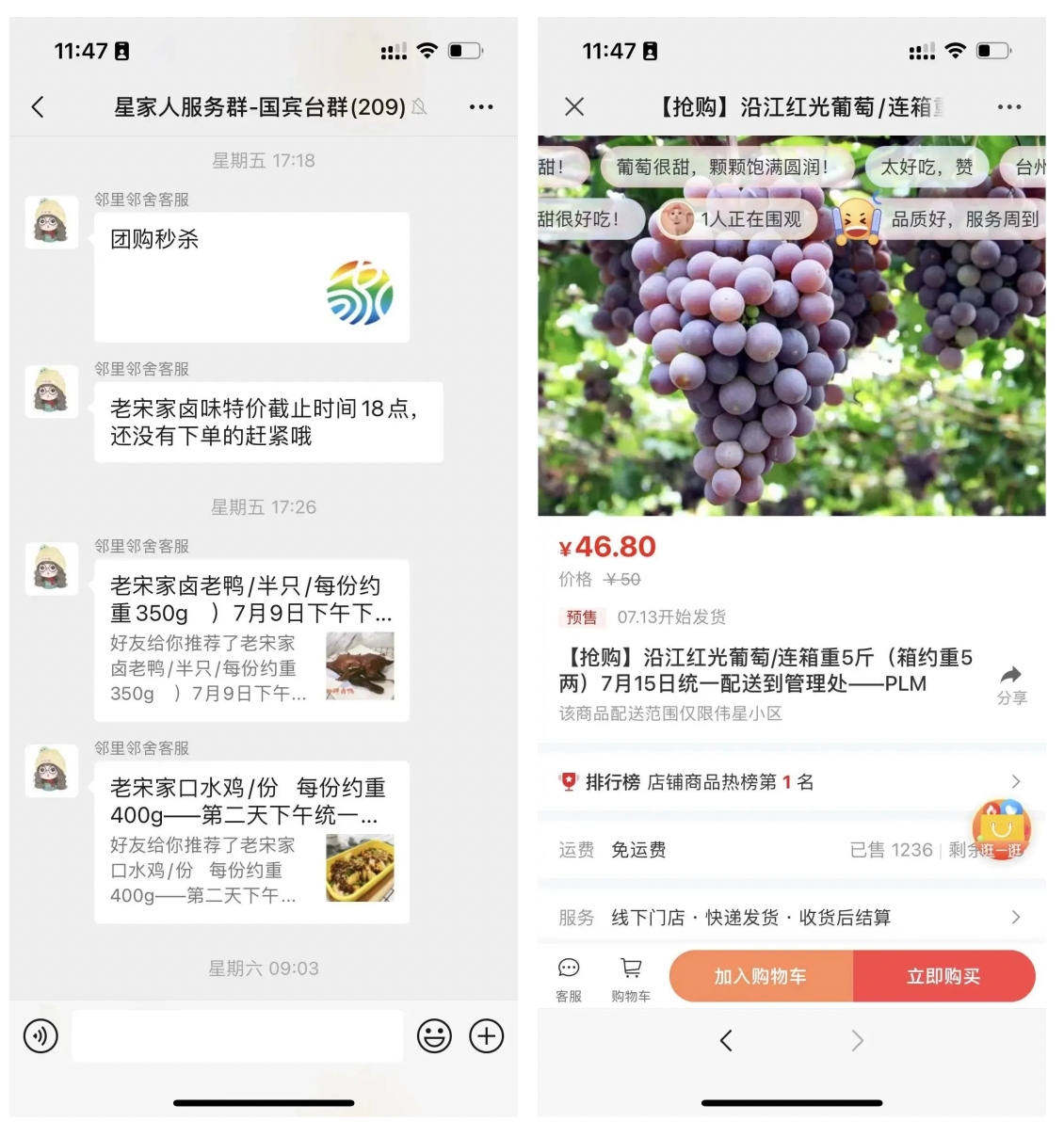Tap the plus icon to add attachments

pos(486,1035)
